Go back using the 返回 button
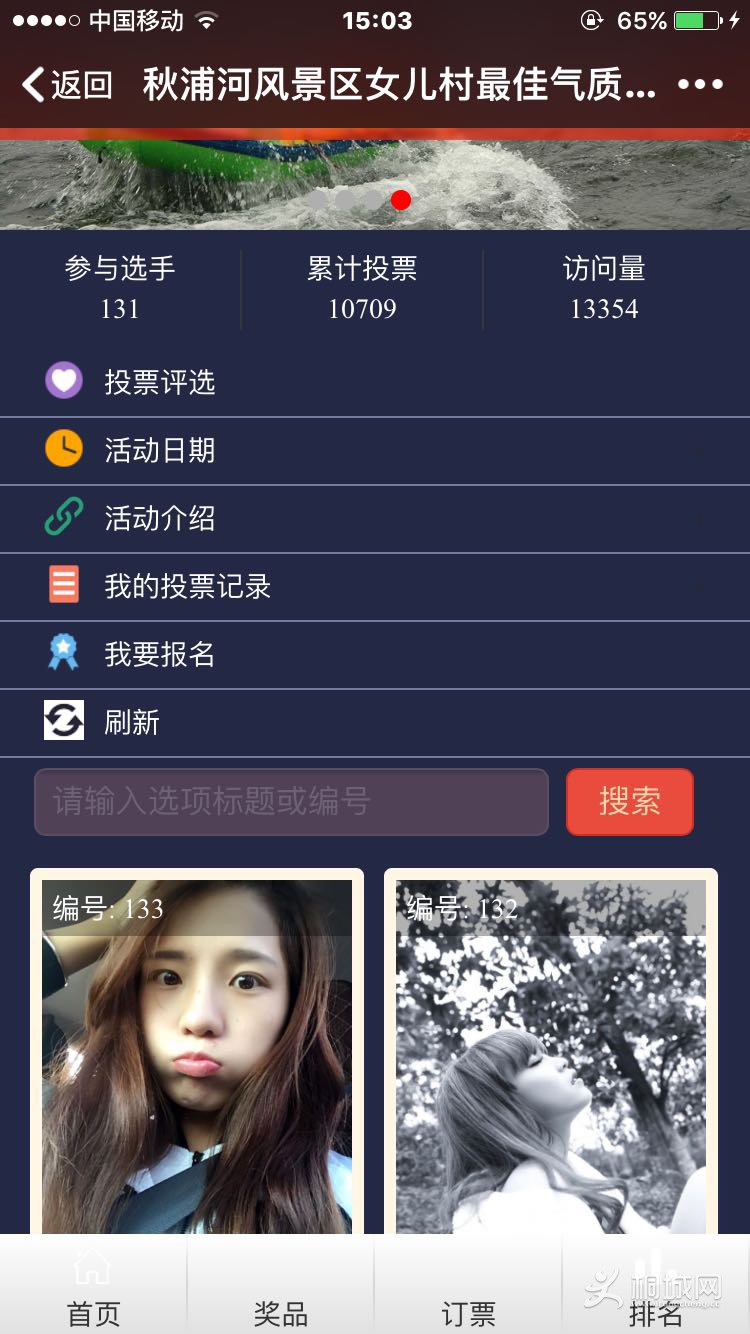 [x=68, y=85]
